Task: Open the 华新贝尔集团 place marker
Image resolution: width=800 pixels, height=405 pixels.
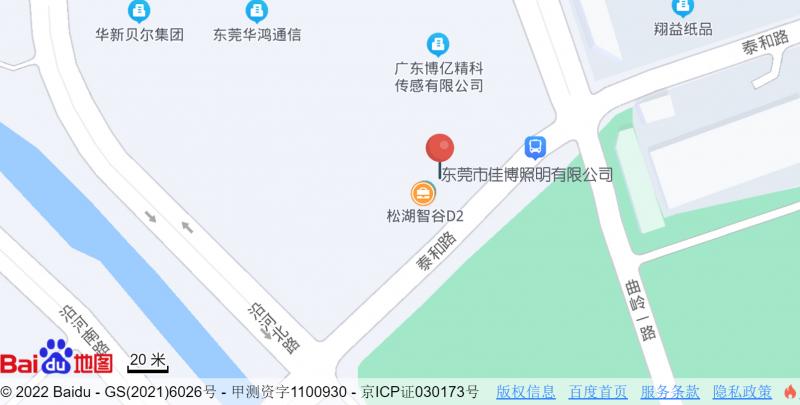Action: [140, 10]
